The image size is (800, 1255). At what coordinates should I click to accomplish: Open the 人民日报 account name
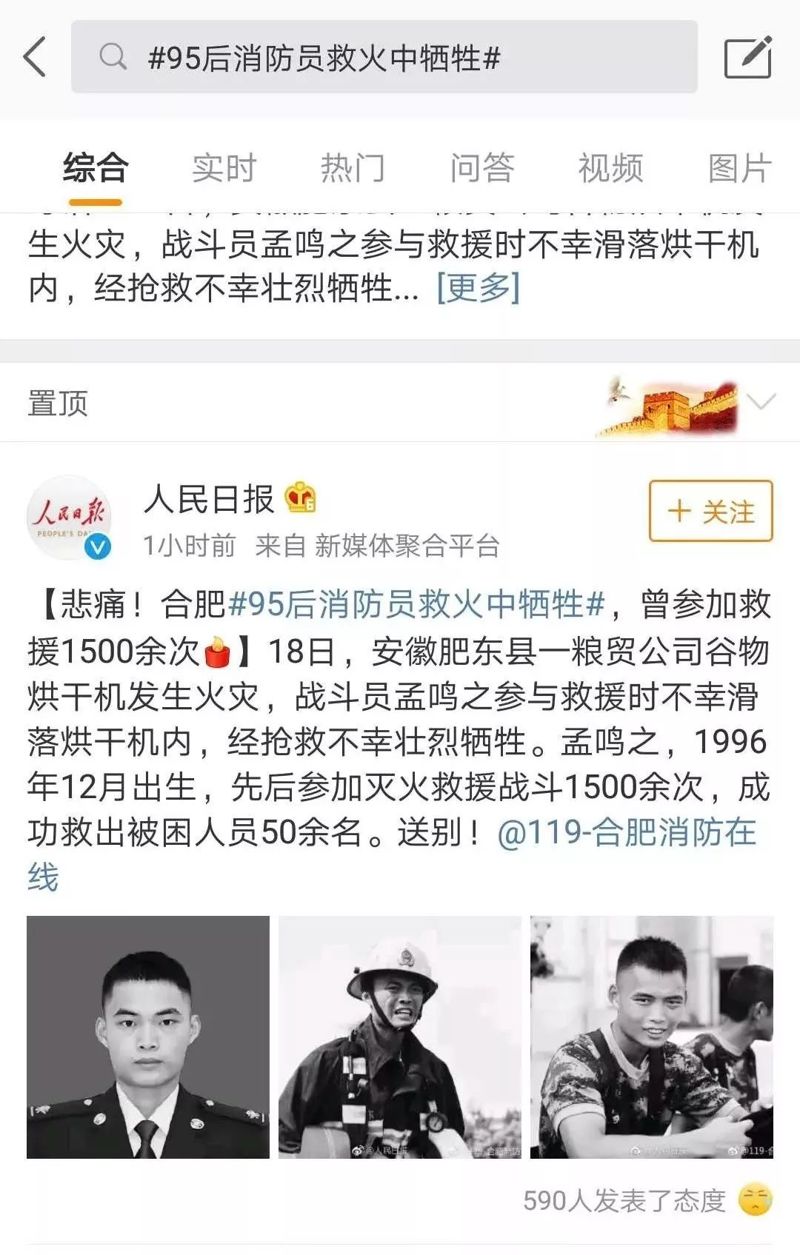tap(208, 497)
